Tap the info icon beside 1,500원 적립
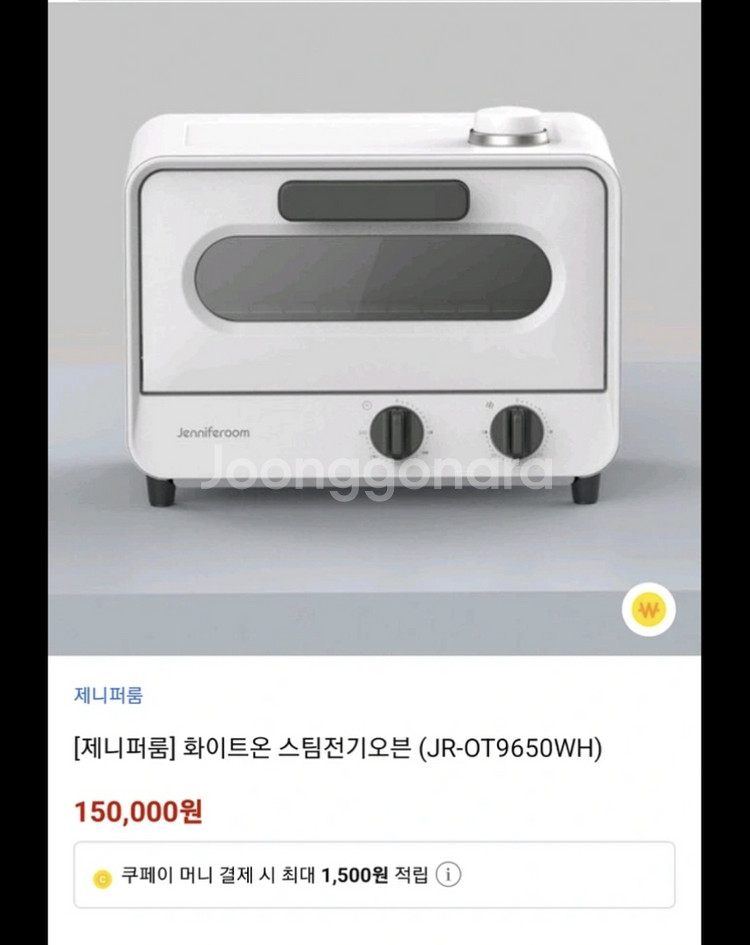Viewport: 750px width, 945px height. [x=449, y=875]
